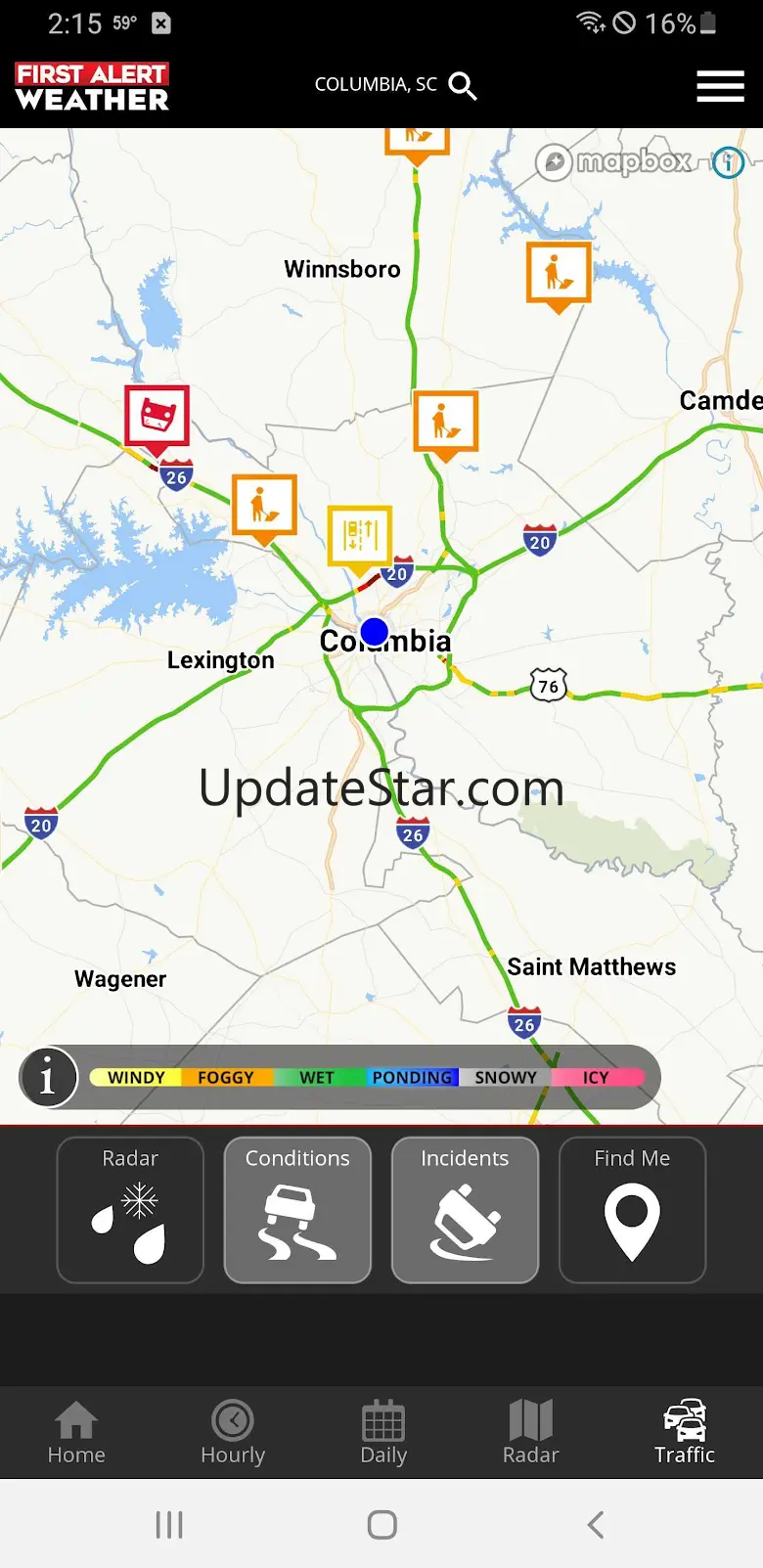The width and height of the screenshot is (763, 1568).
Task: Open the Radar tab in bottom navigation
Action: (531, 1432)
